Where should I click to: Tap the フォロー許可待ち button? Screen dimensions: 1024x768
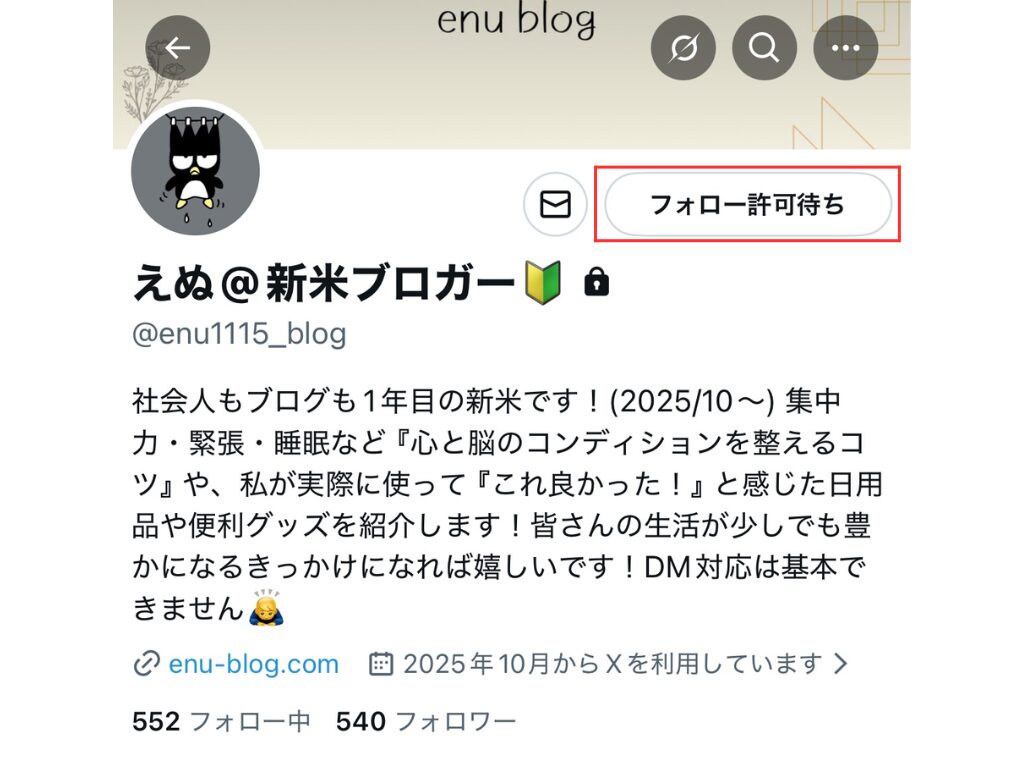[x=747, y=205]
